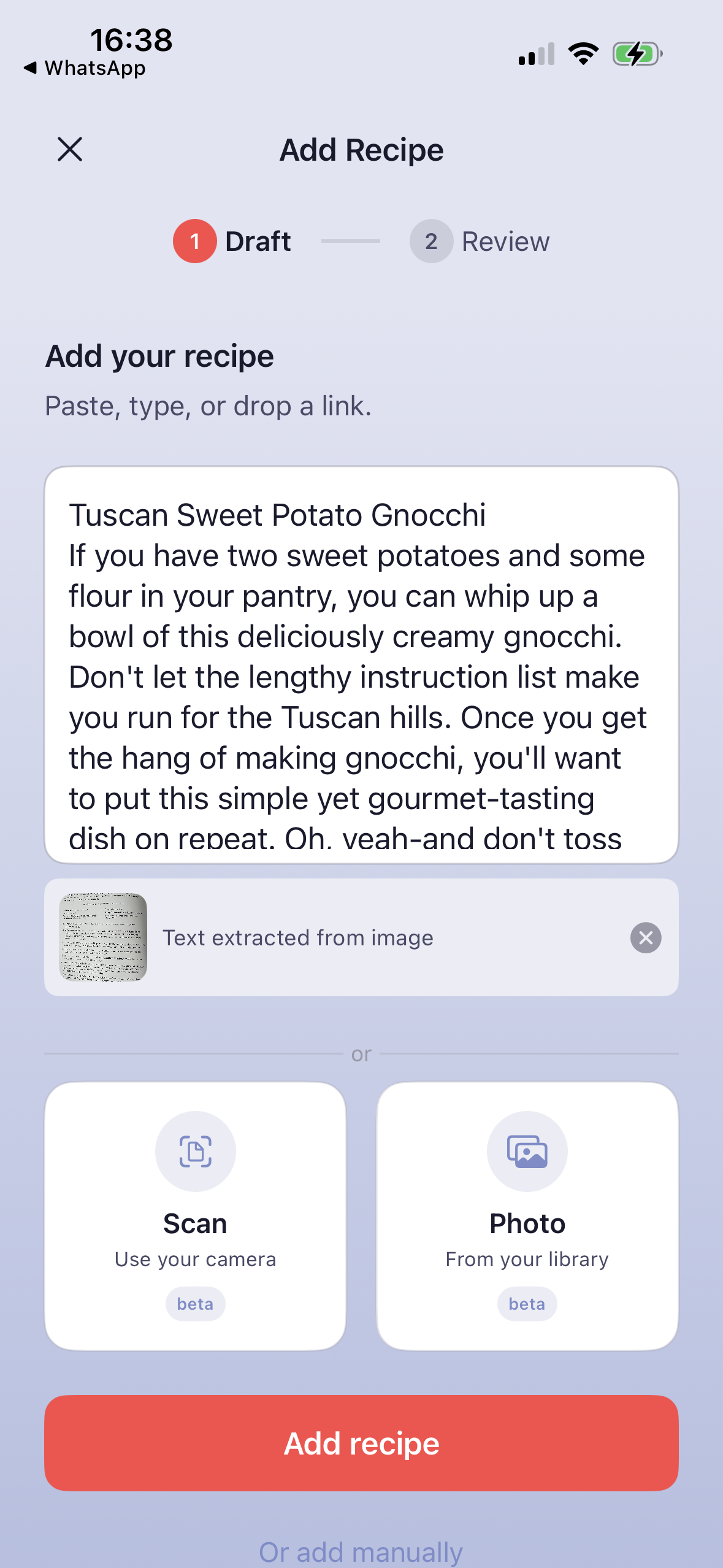This screenshot has height=1568, width=723.
Task: Tap the Photo library icon
Action: [x=527, y=1151]
